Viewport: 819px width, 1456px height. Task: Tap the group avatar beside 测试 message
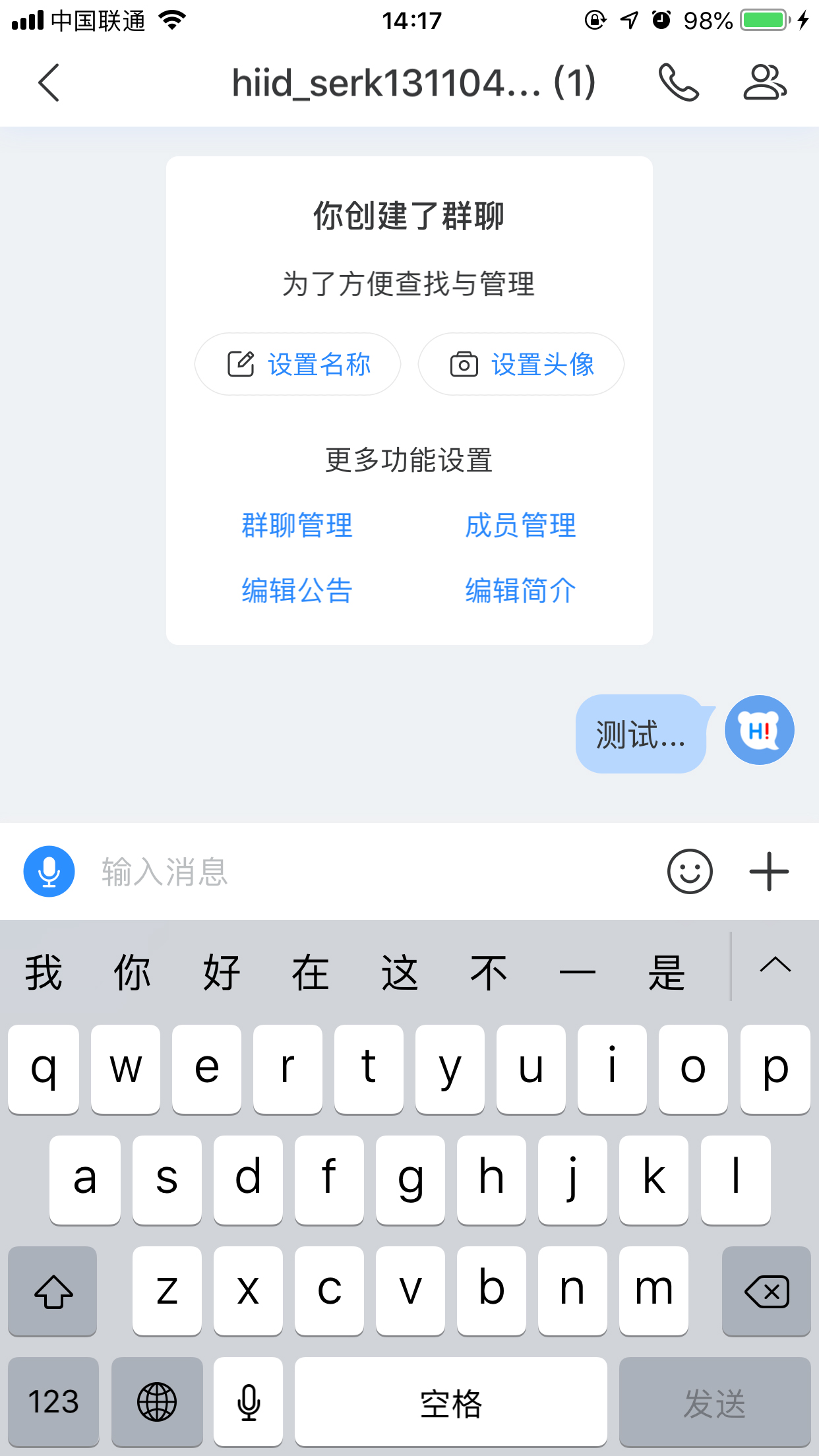758,730
